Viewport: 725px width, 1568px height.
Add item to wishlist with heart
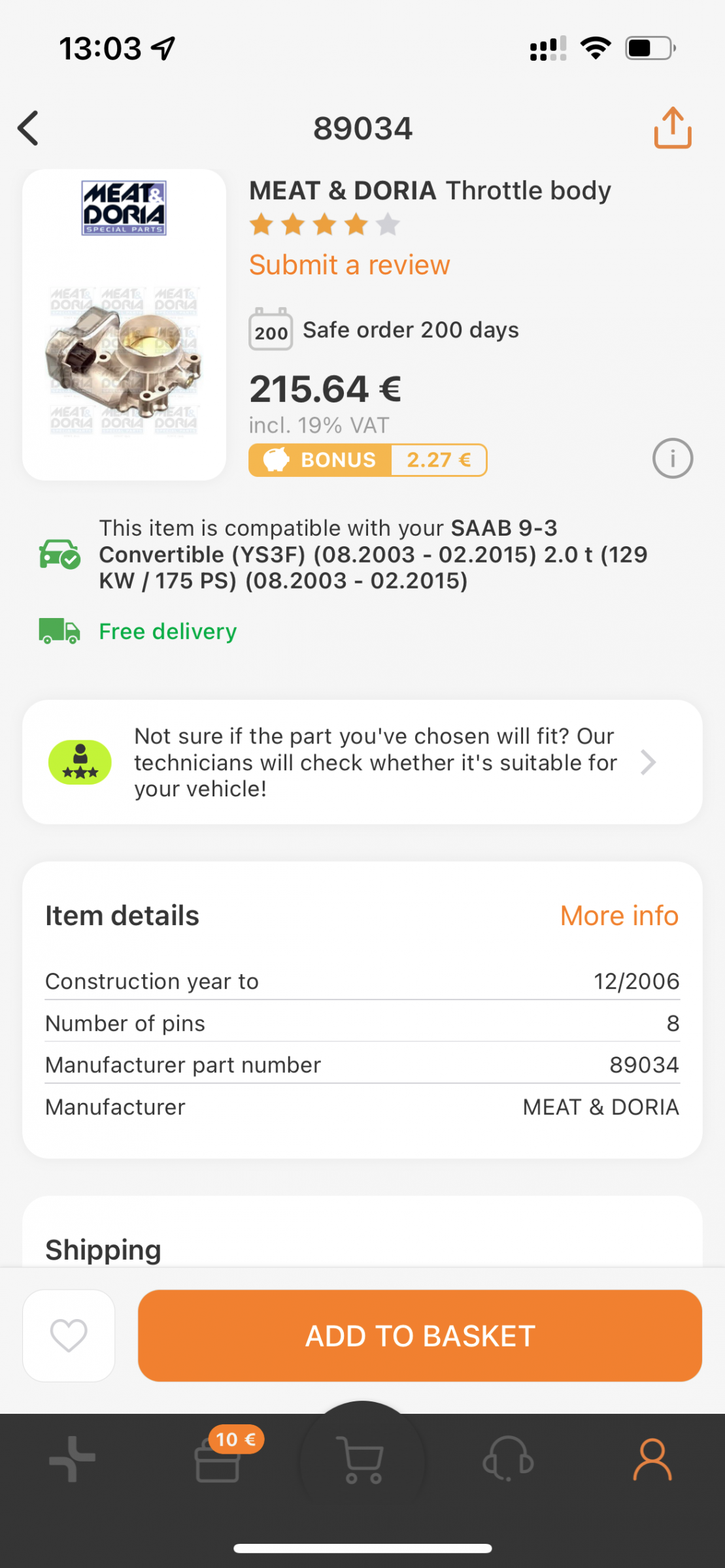click(x=69, y=1335)
